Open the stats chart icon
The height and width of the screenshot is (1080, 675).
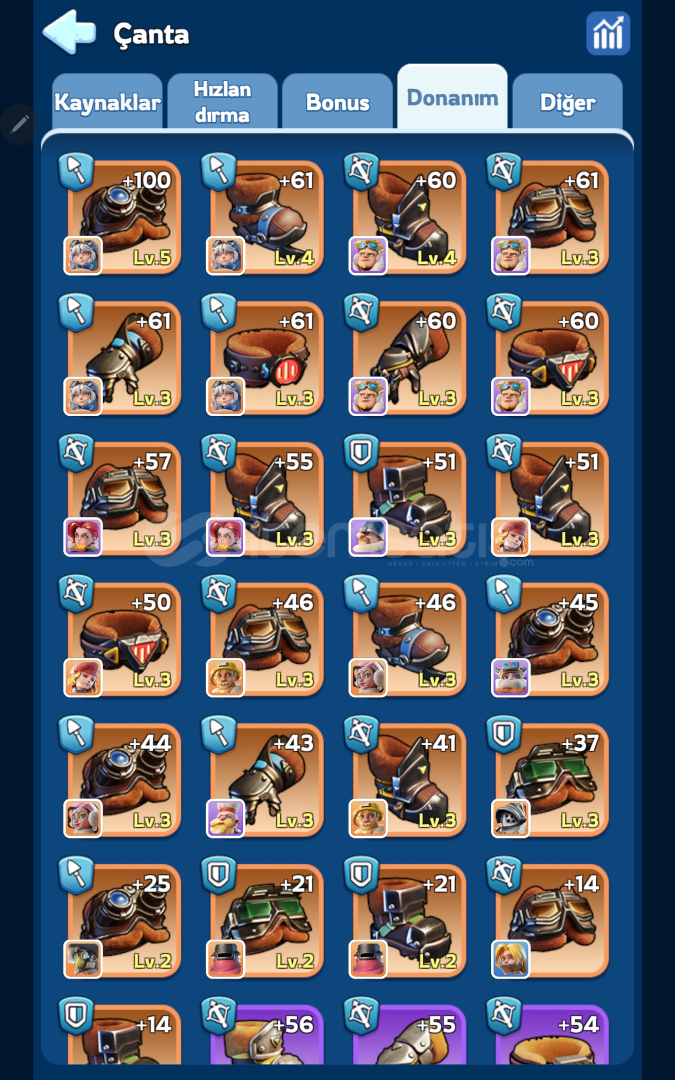[x=608, y=33]
